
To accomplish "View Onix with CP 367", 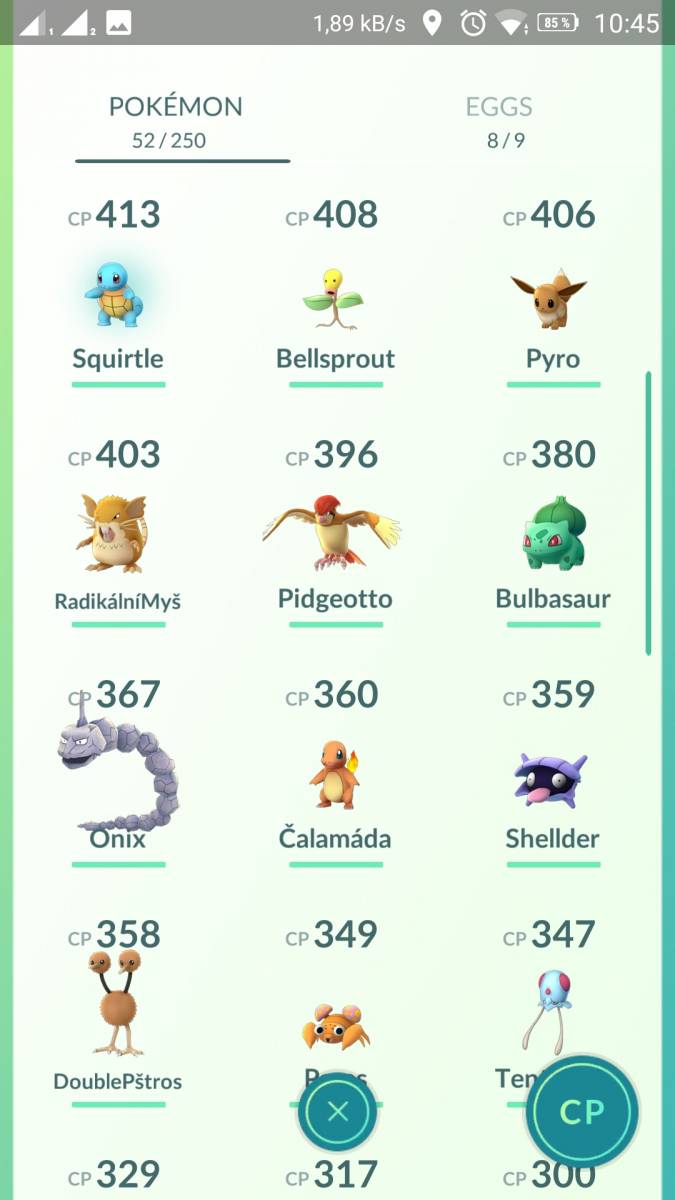I will coord(118,772).
